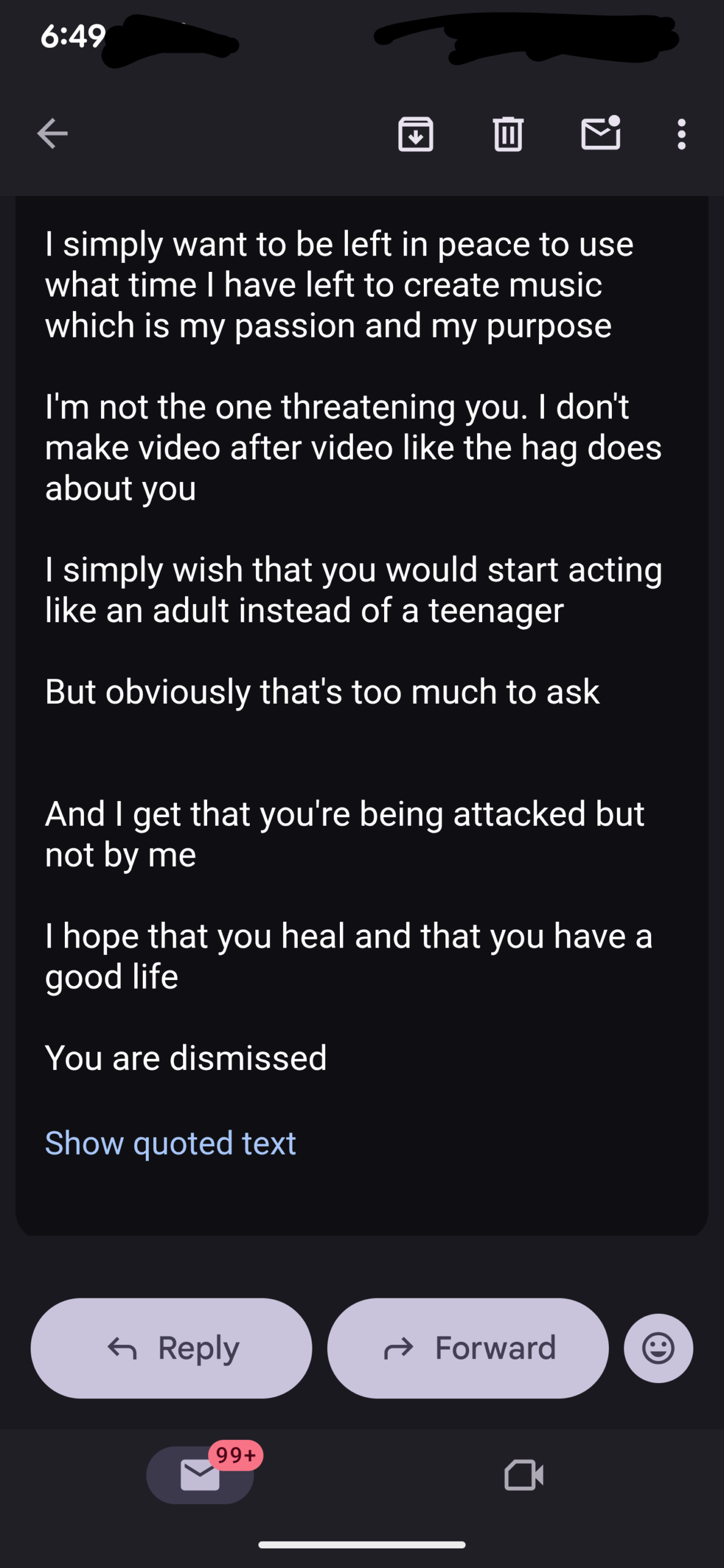Image resolution: width=724 pixels, height=1568 pixels.
Task: Reply to this email
Action: tap(172, 1347)
